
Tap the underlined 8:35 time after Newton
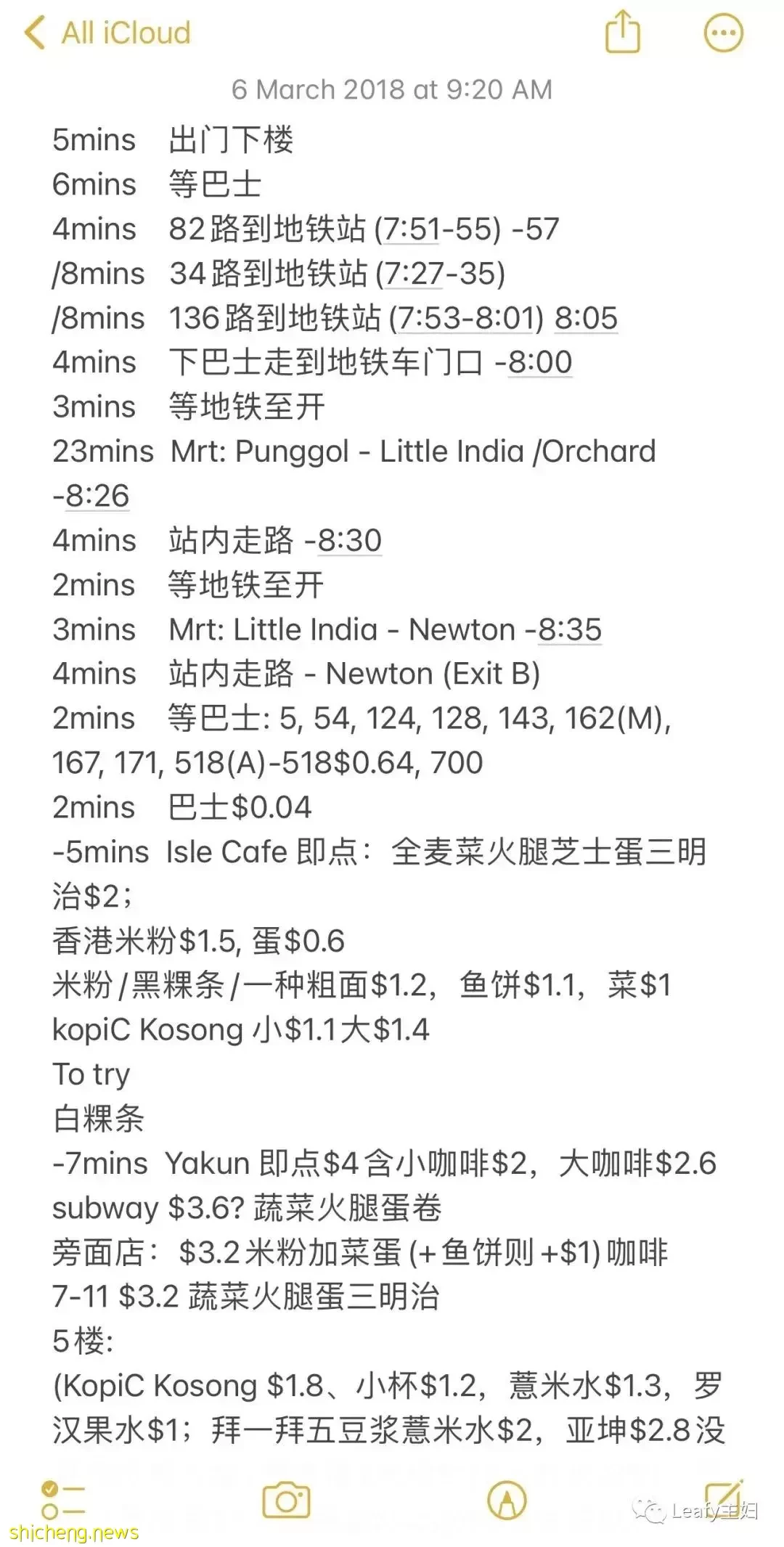(570, 629)
